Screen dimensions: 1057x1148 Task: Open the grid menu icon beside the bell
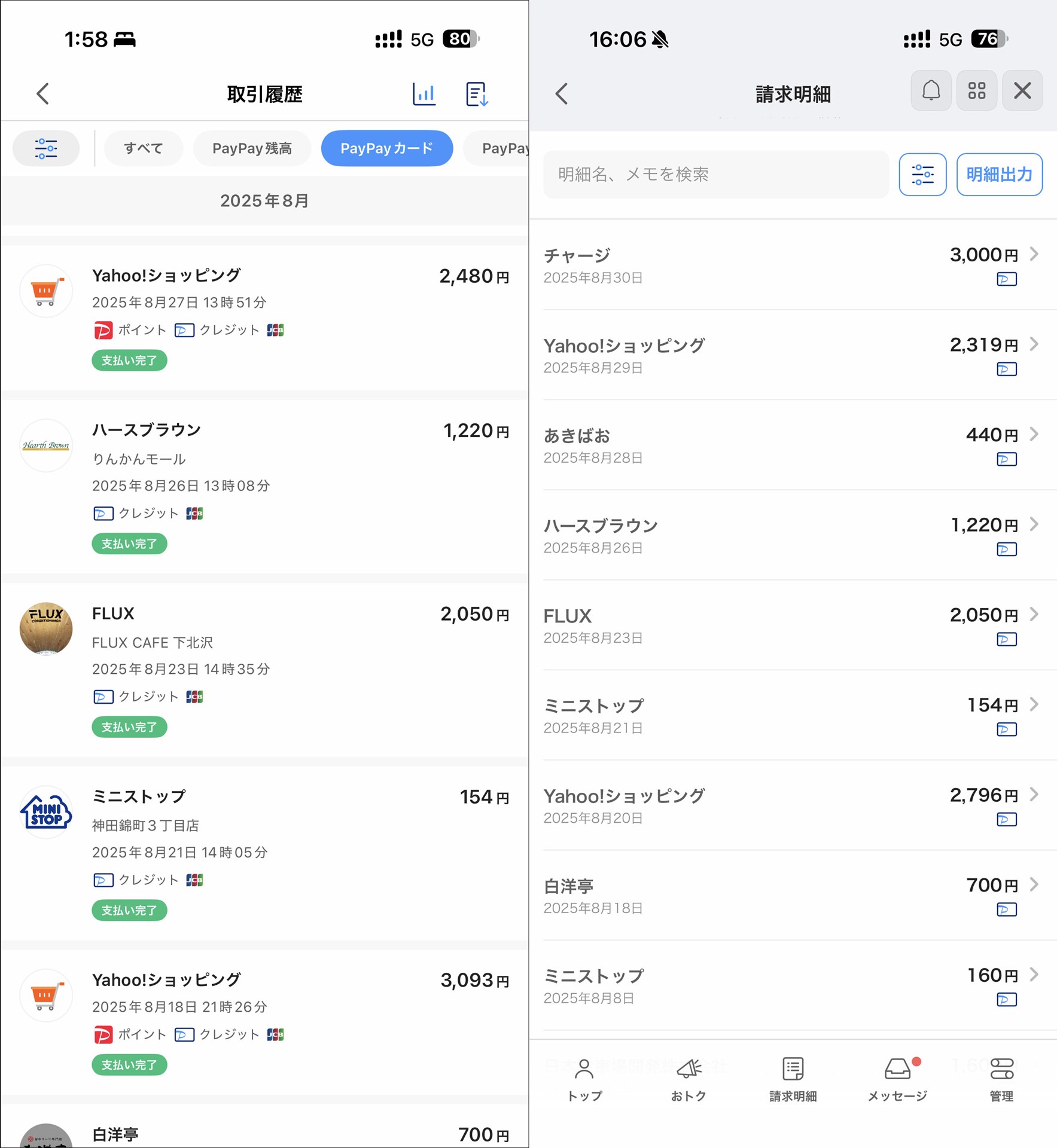pos(976,91)
